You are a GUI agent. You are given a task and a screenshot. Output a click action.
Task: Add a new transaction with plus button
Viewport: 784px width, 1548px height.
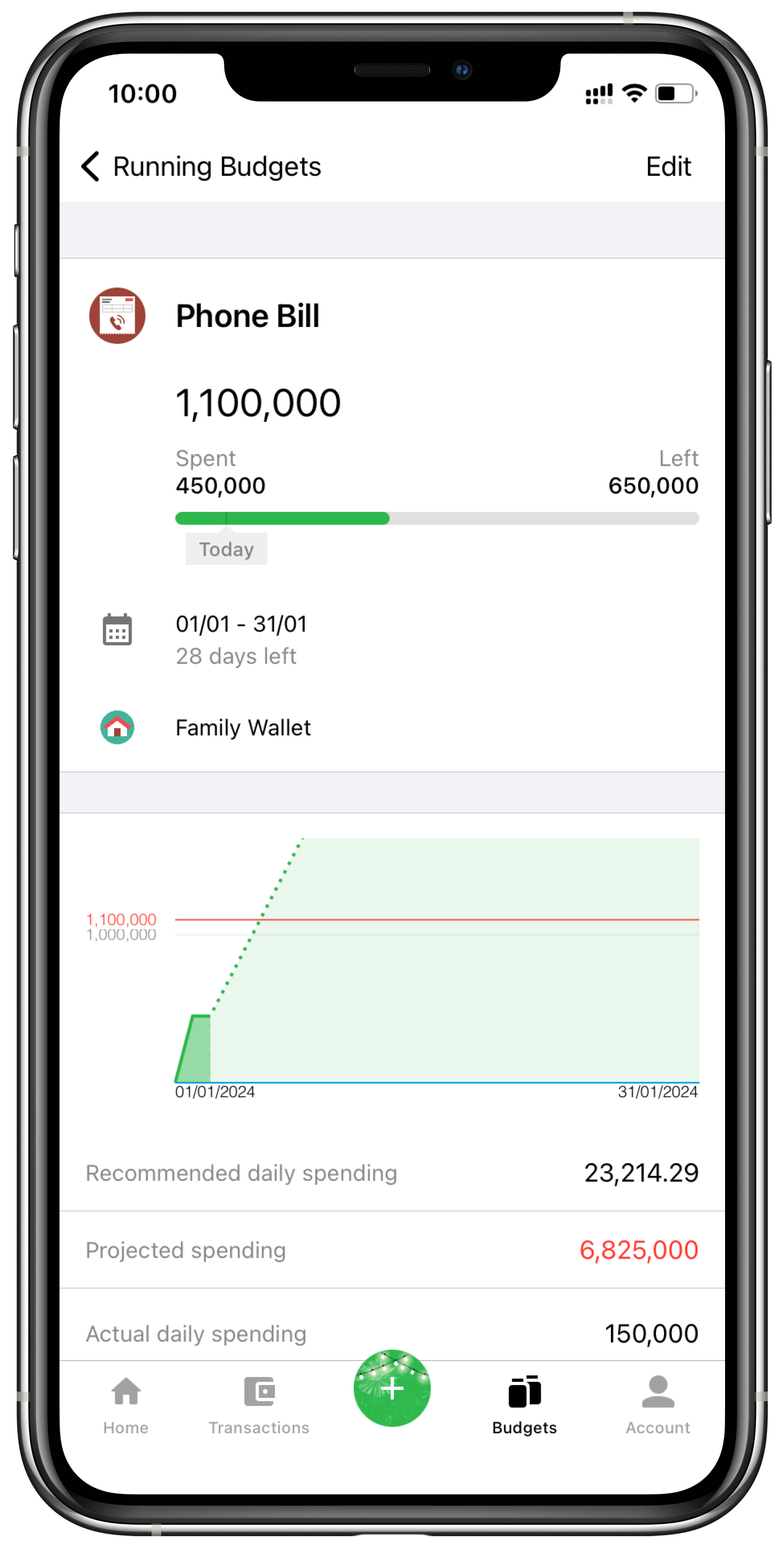tap(392, 1388)
